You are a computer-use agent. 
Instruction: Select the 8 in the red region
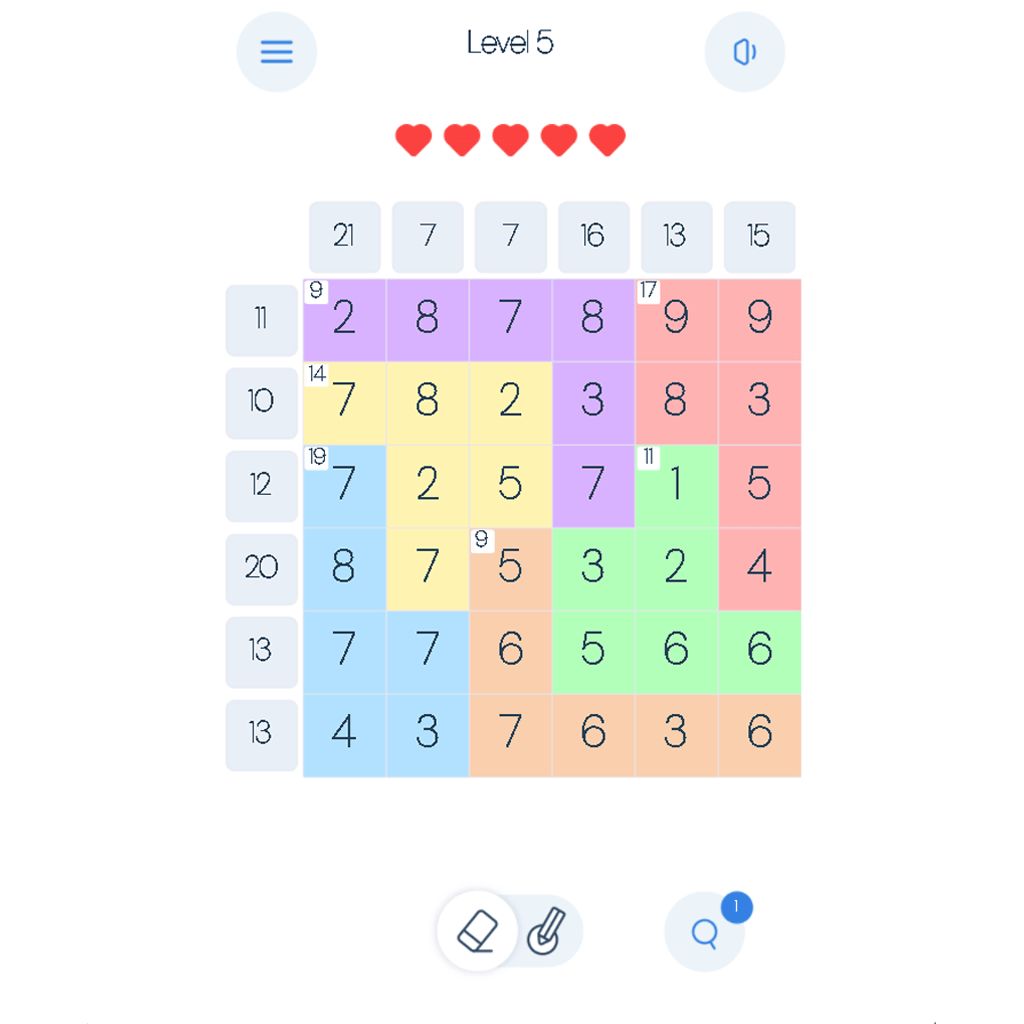676,403
